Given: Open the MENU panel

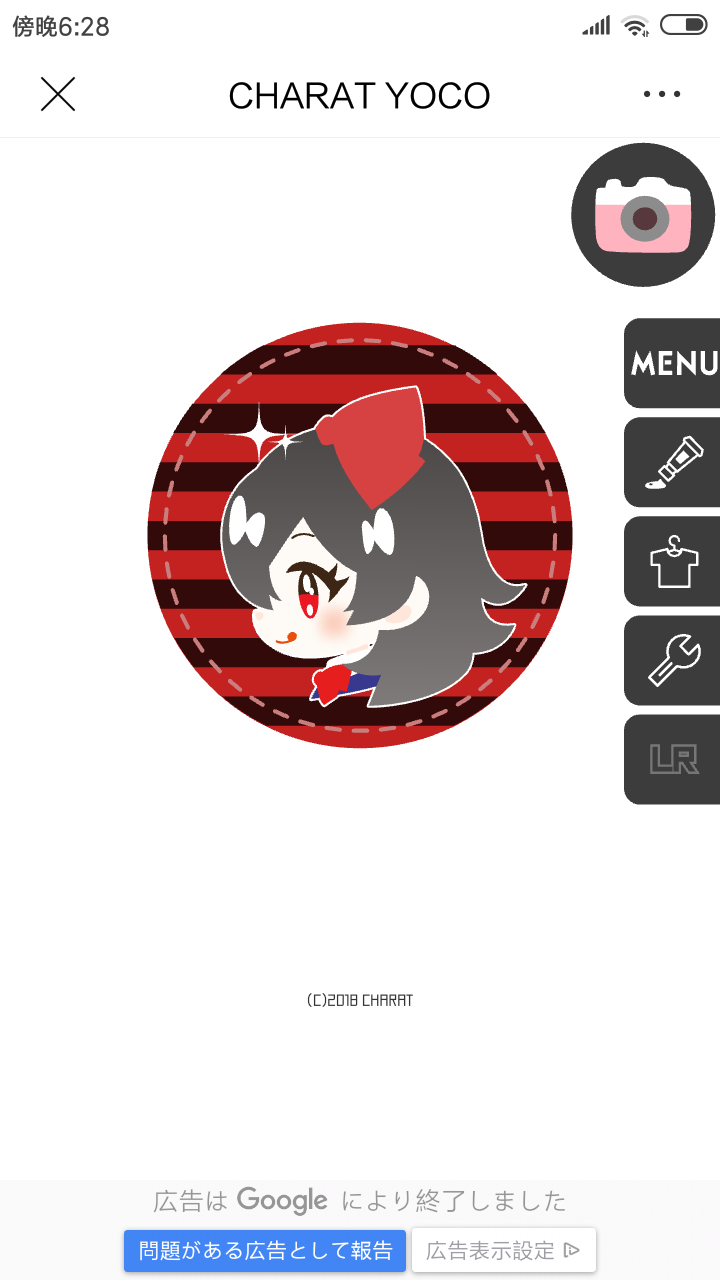Looking at the screenshot, I should pos(673,363).
